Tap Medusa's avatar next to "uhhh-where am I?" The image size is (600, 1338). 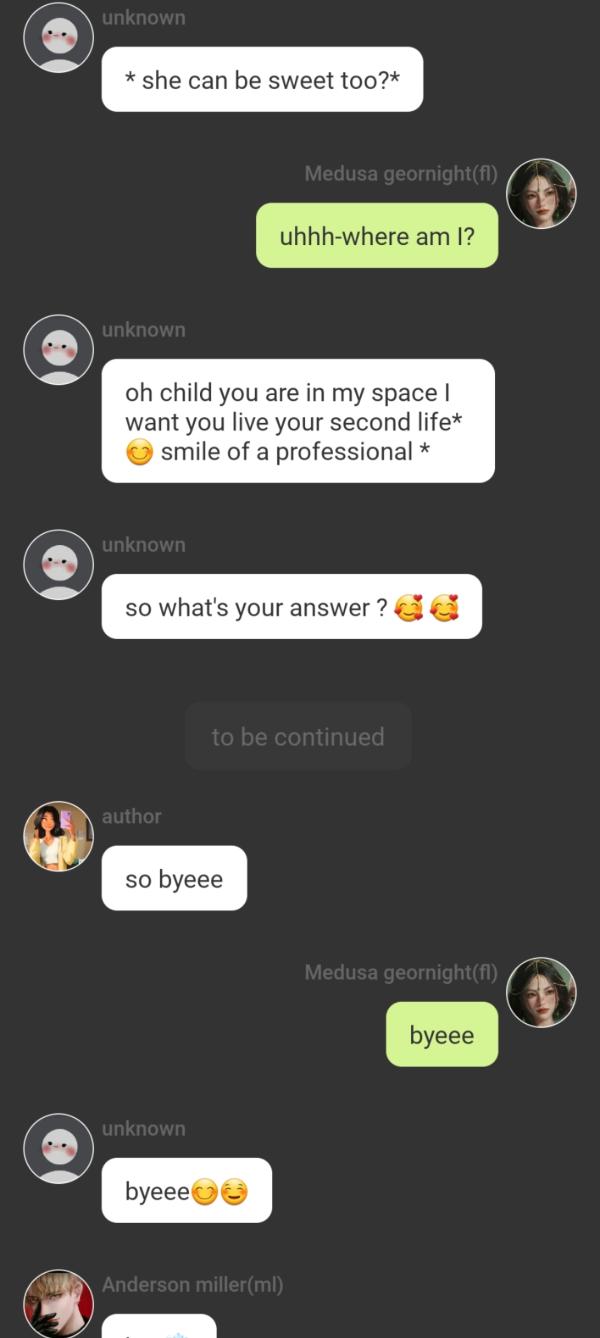[x=541, y=193]
